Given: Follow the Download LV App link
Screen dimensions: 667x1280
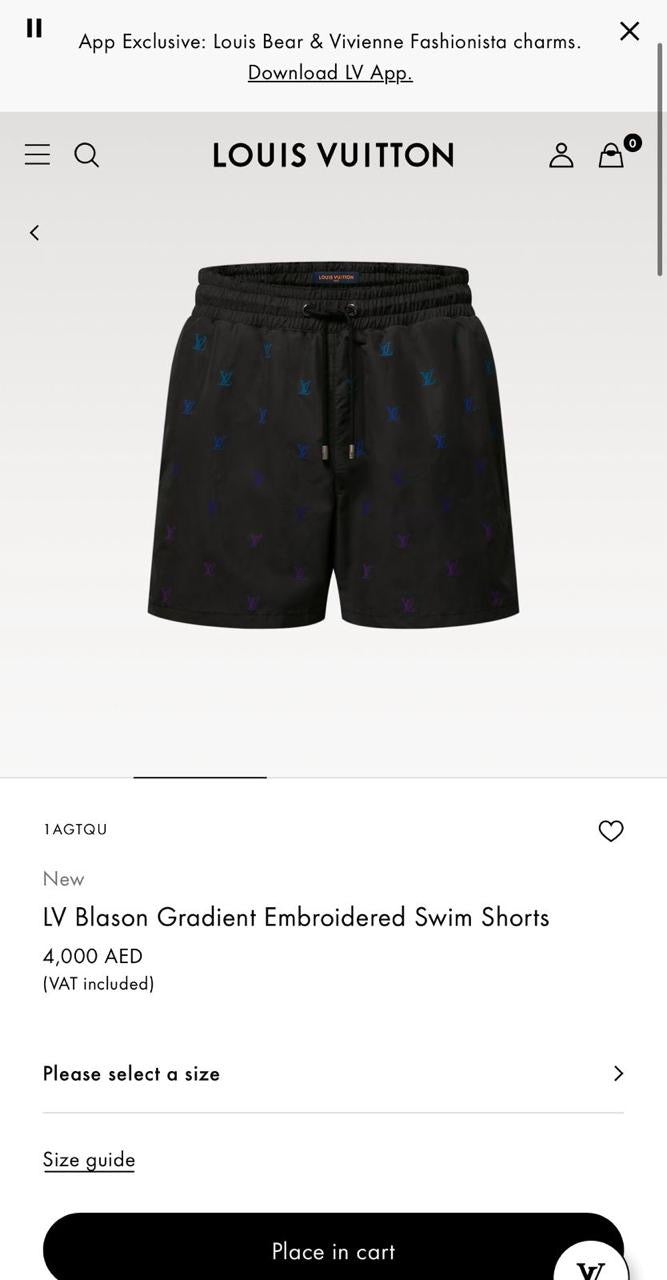Looking at the screenshot, I should pos(330,72).
